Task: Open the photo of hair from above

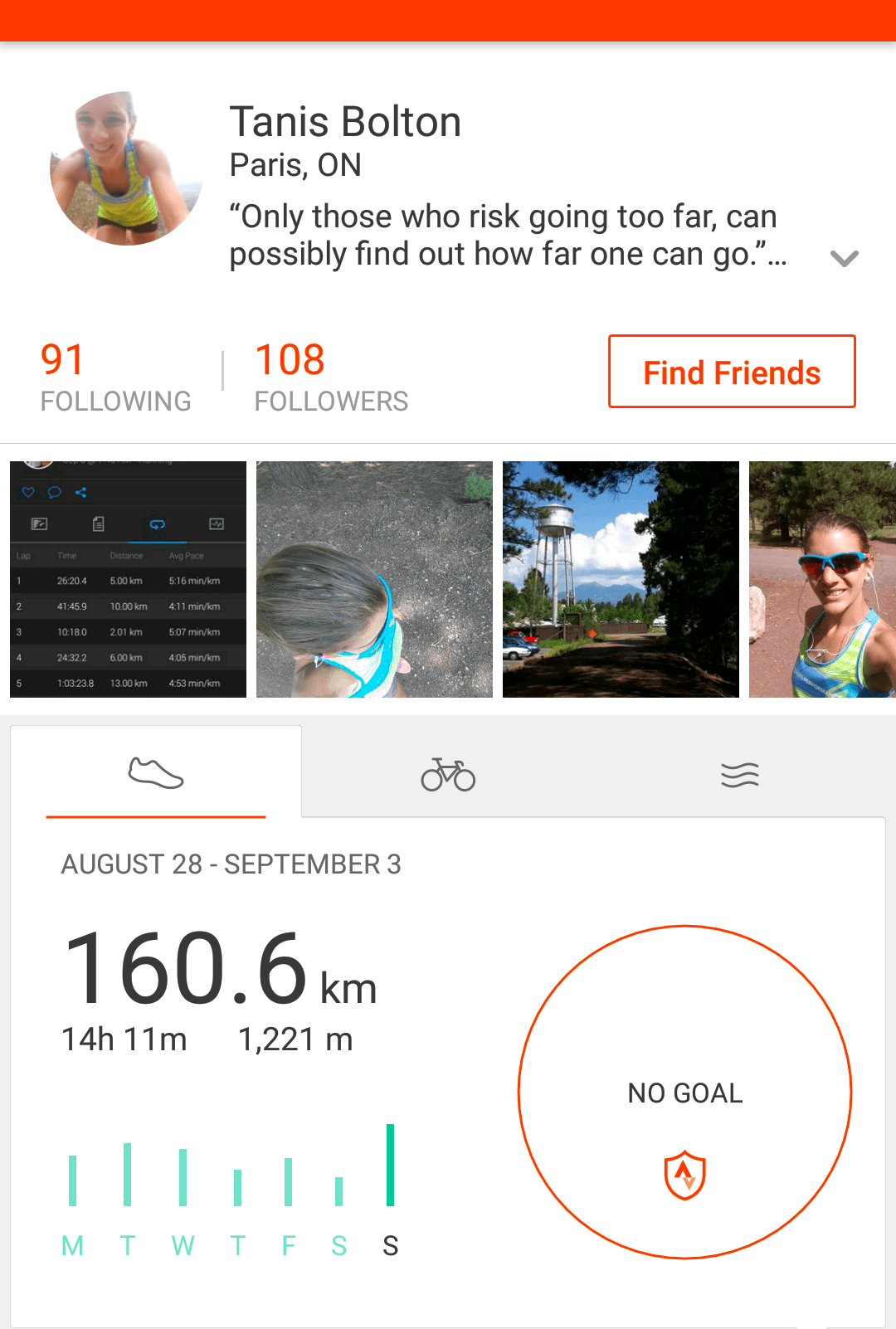Action: tap(374, 579)
